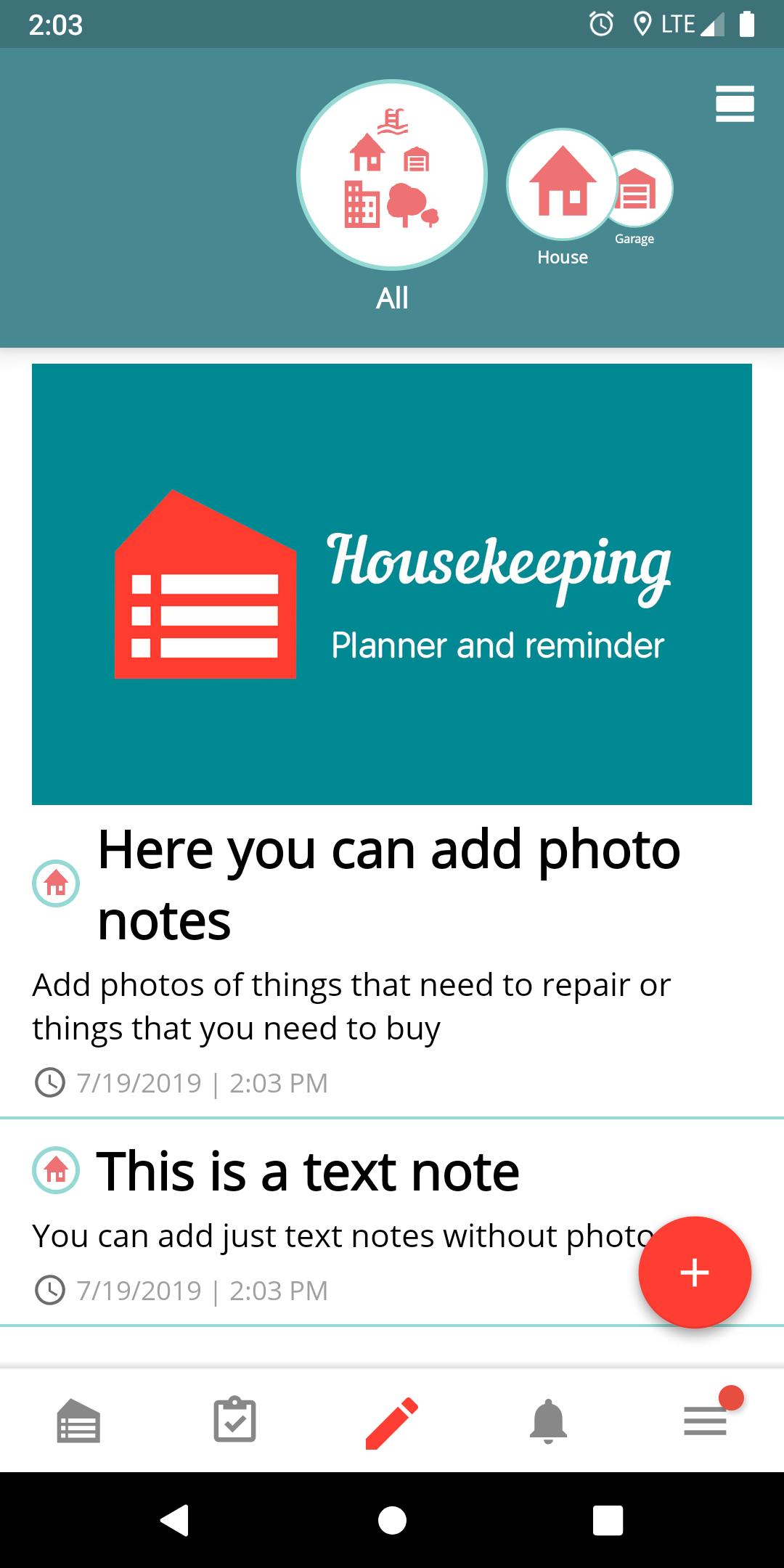Open the note titled This is a text note

click(x=308, y=1169)
